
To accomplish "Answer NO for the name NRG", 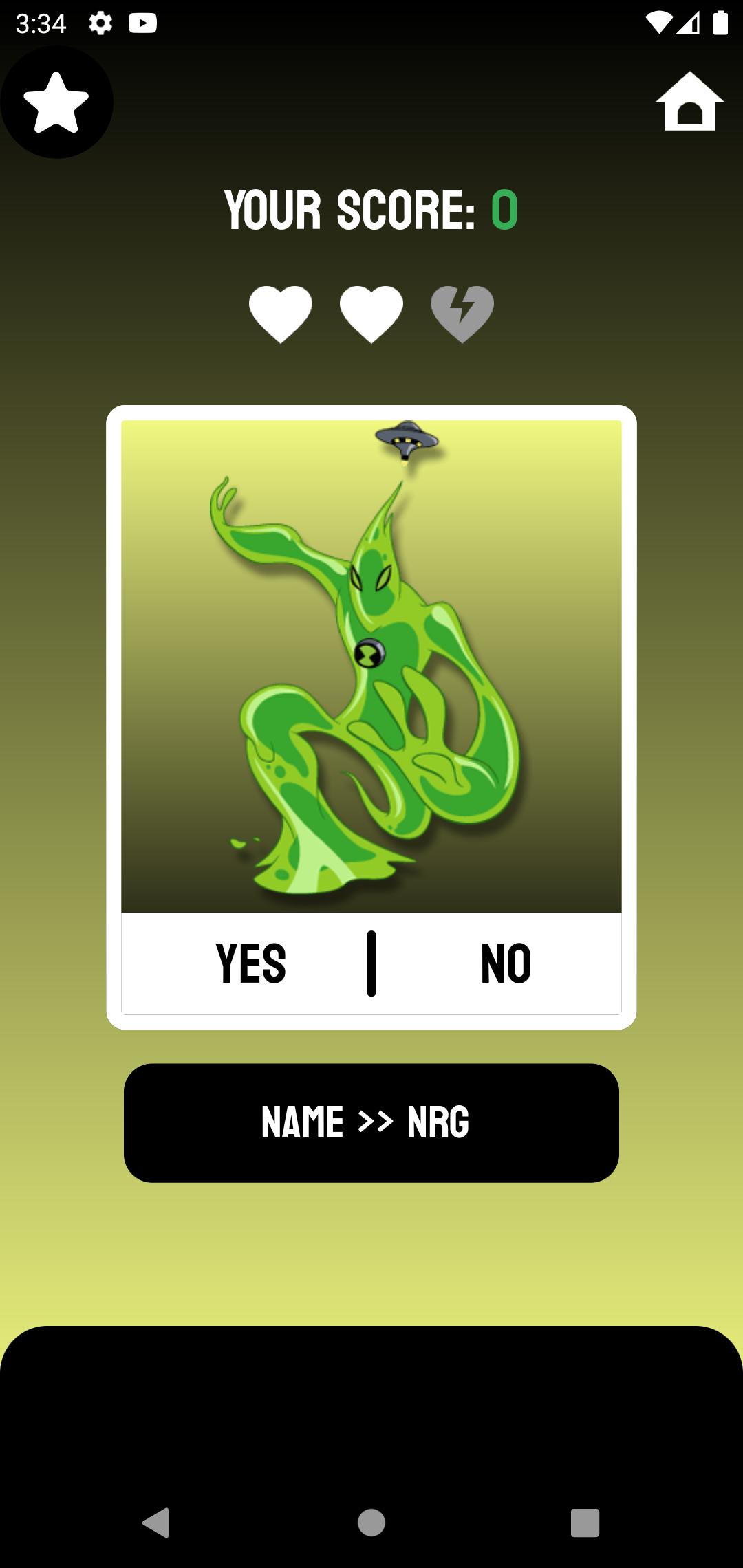I will click(x=506, y=963).
